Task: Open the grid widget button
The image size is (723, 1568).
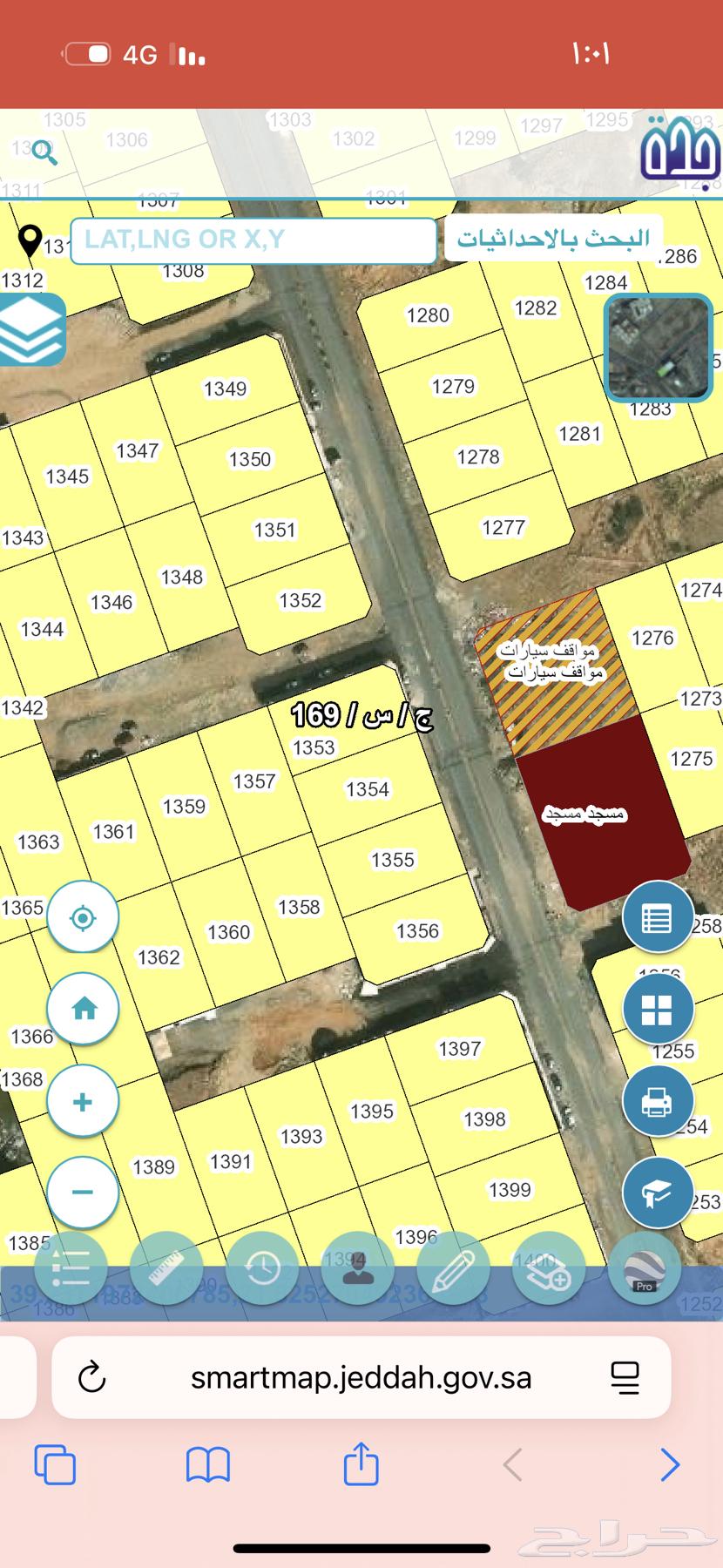Action: [658, 1010]
